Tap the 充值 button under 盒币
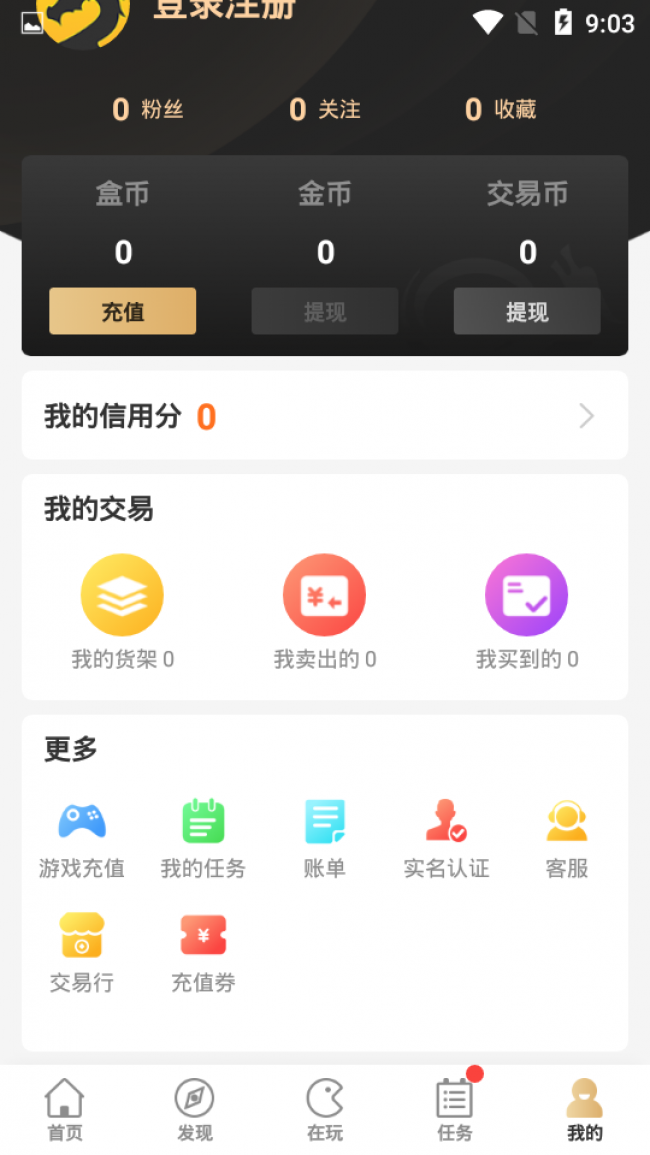This screenshot has width=650, height=1155. 123,311
